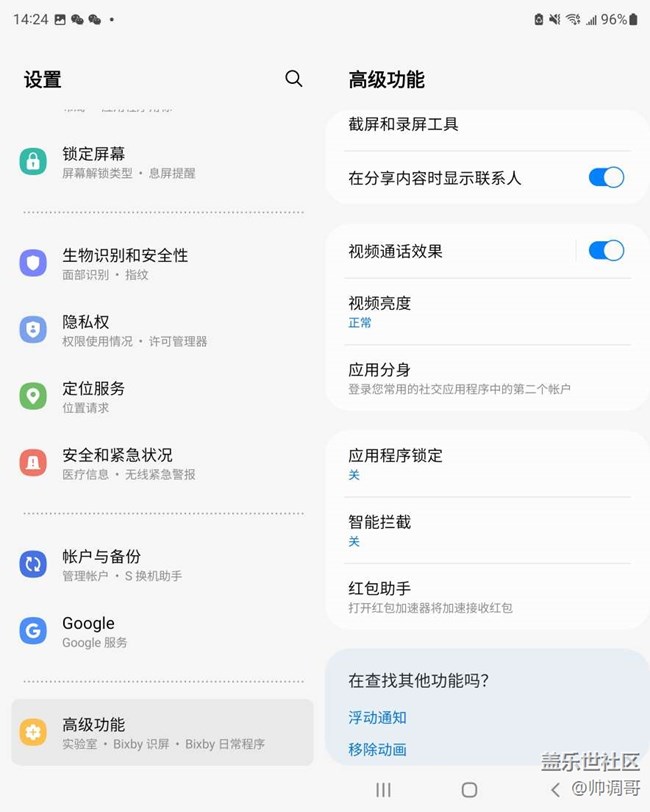This screenshot has height=812, width=650.
Task: Select the 高级功能 row
Action: [160, 733]
